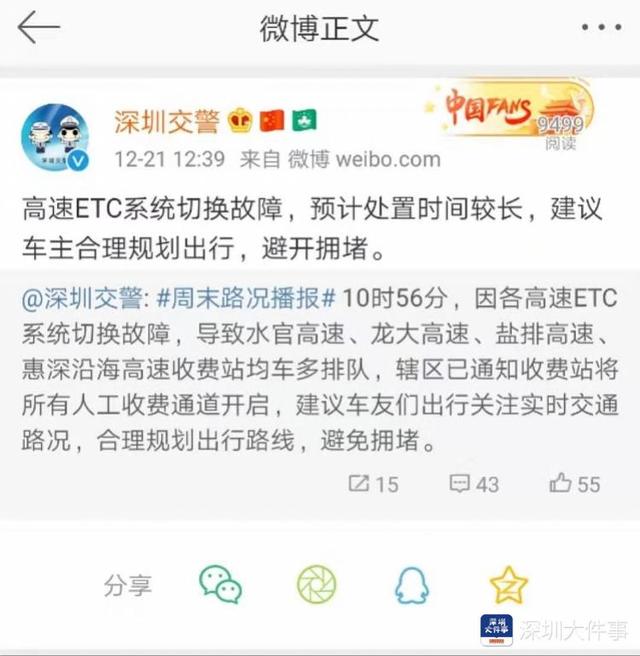
Task: Share to WeChat Moments
Action: pyautogui.click(x=316, y=584)
